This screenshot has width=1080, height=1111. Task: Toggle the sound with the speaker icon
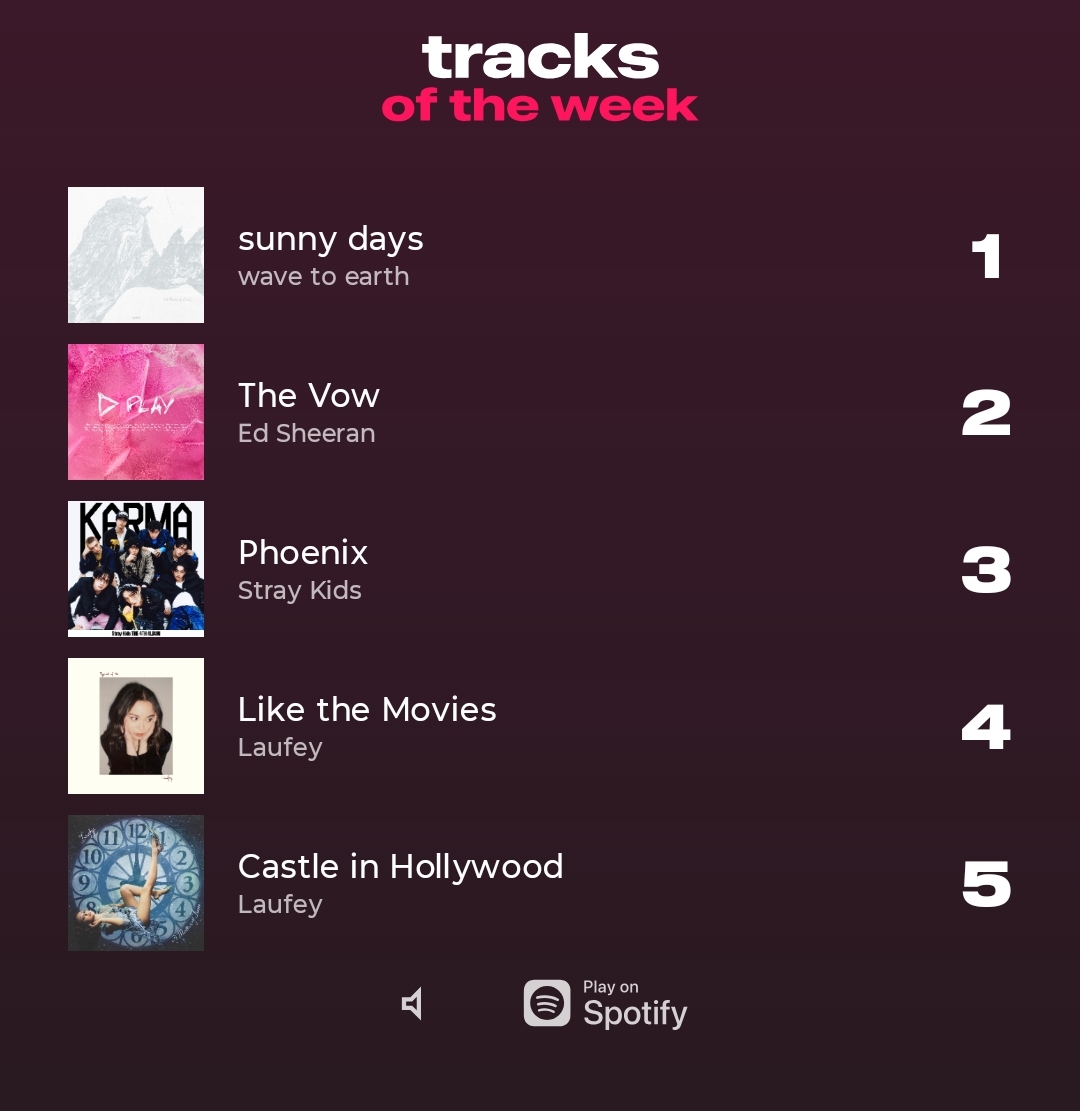[x=412, y=1003]
